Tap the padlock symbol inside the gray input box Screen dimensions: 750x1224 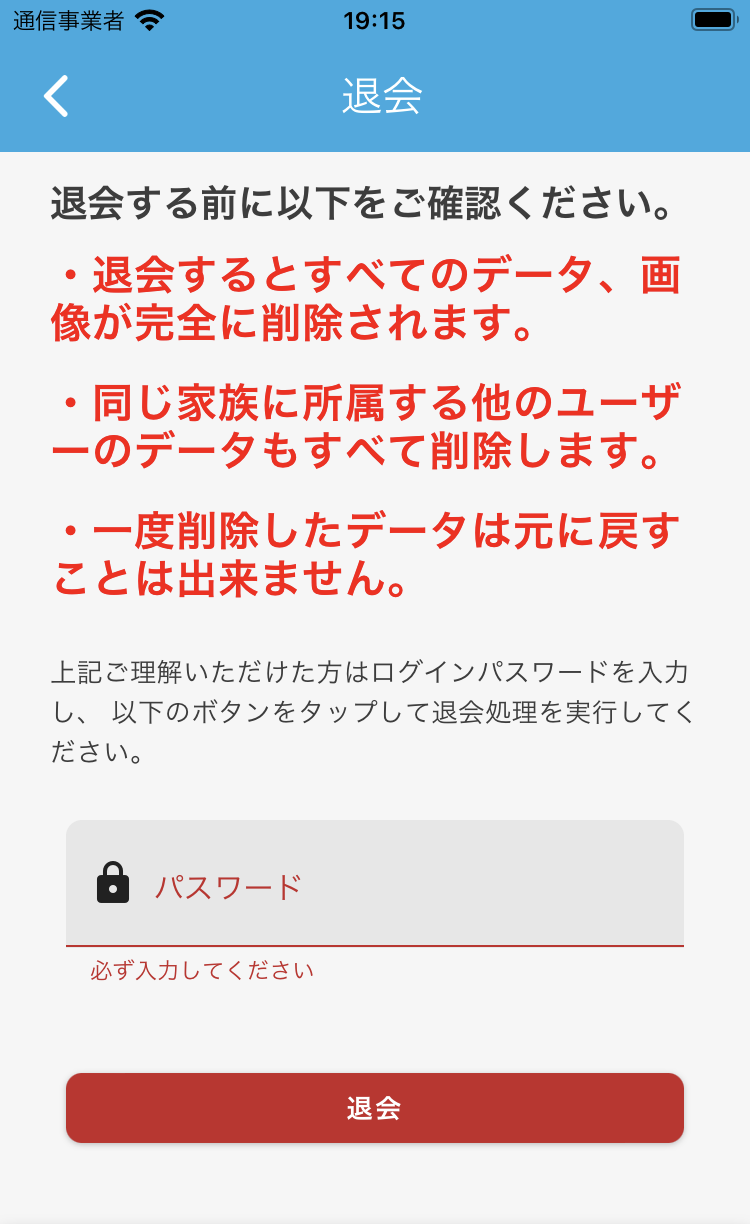[x=113, y=884]
